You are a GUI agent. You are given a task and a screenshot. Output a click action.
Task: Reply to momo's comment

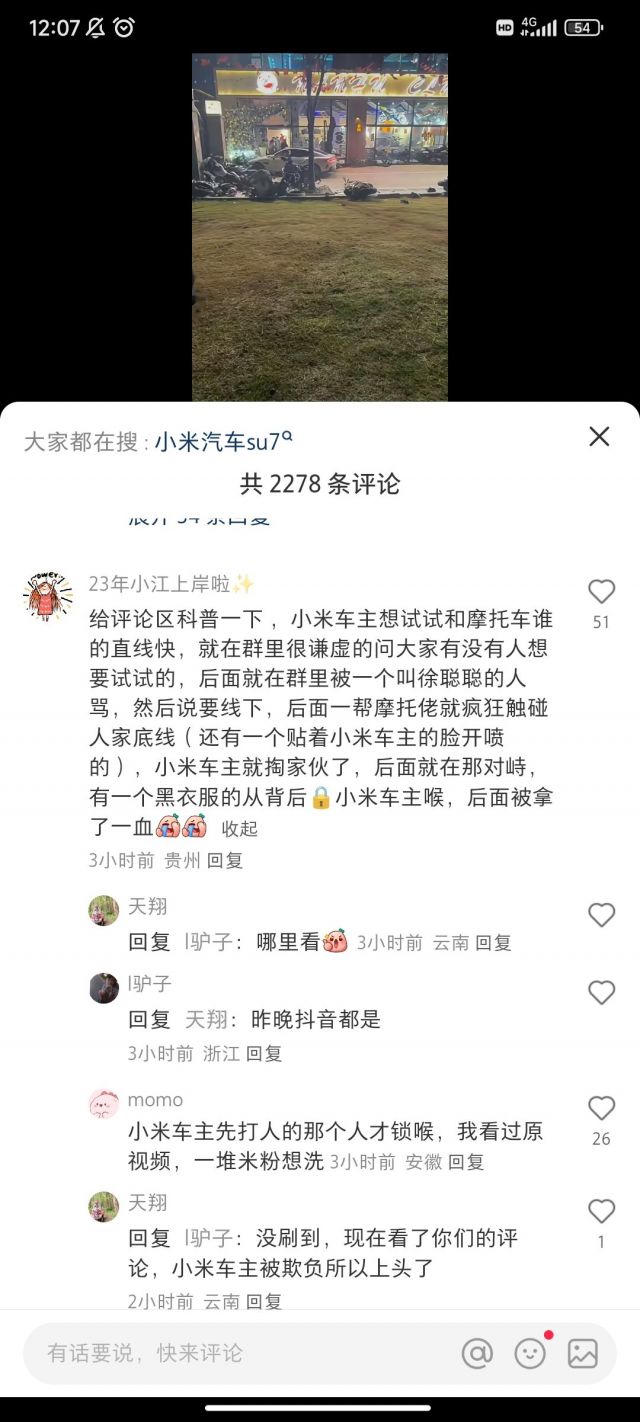point(466,1162)
